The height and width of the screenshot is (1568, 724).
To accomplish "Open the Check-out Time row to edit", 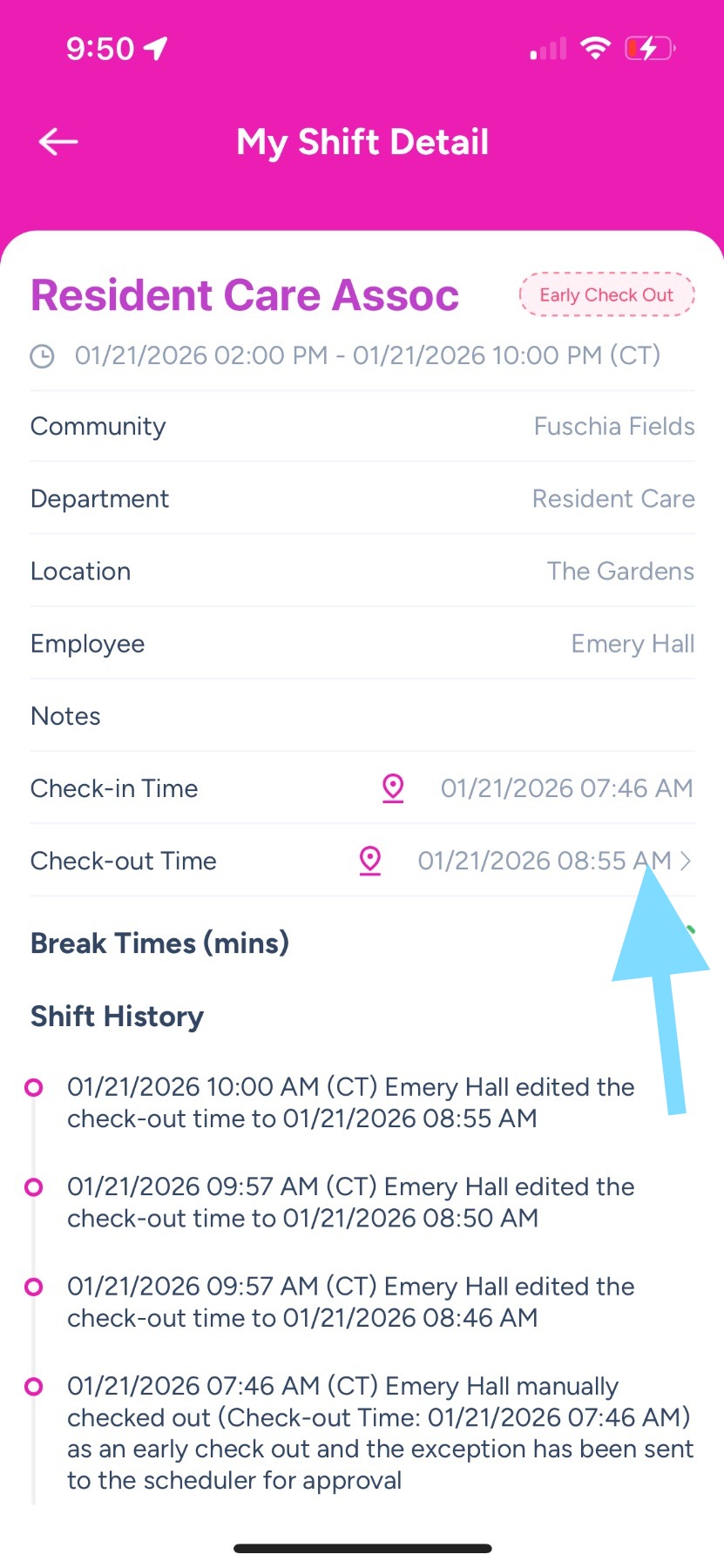I will tap(544, 861).
